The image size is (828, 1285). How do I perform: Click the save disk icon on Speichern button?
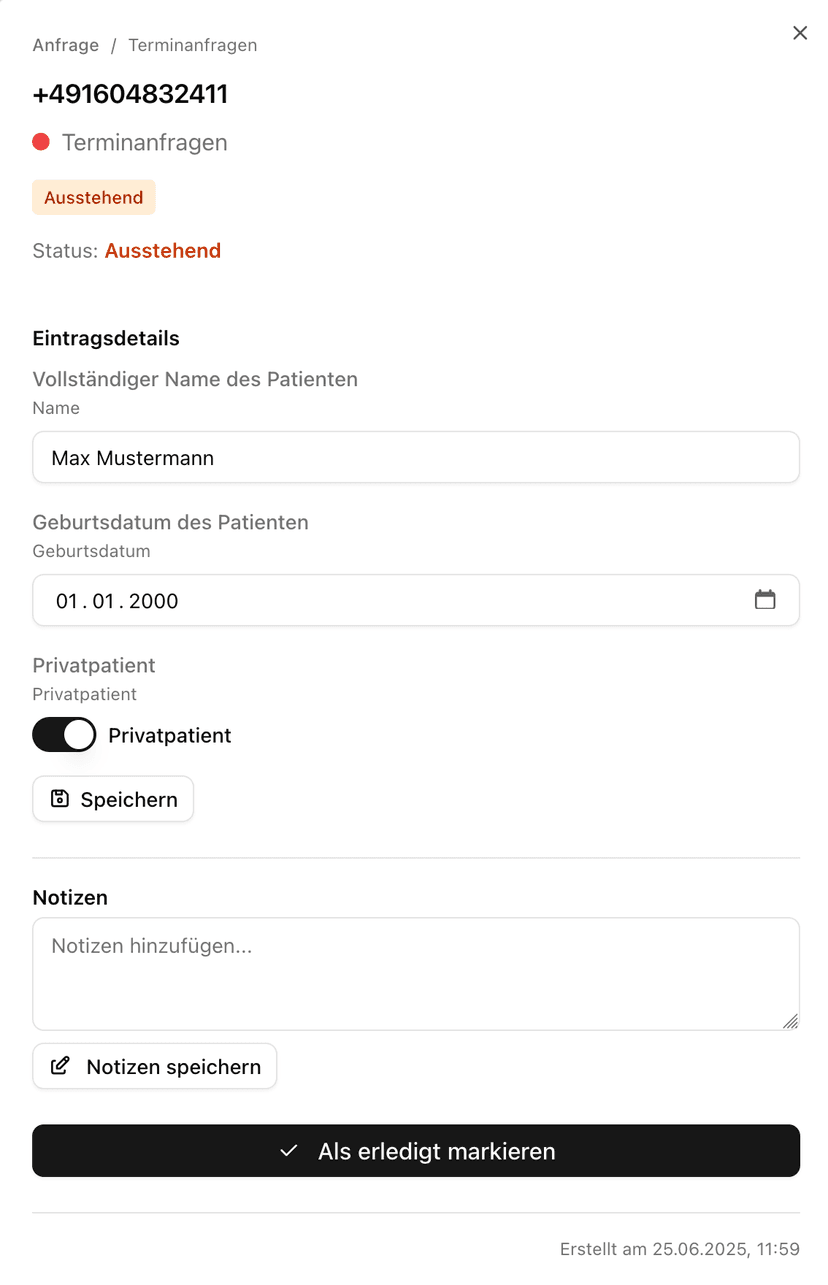tap(60, 798)
